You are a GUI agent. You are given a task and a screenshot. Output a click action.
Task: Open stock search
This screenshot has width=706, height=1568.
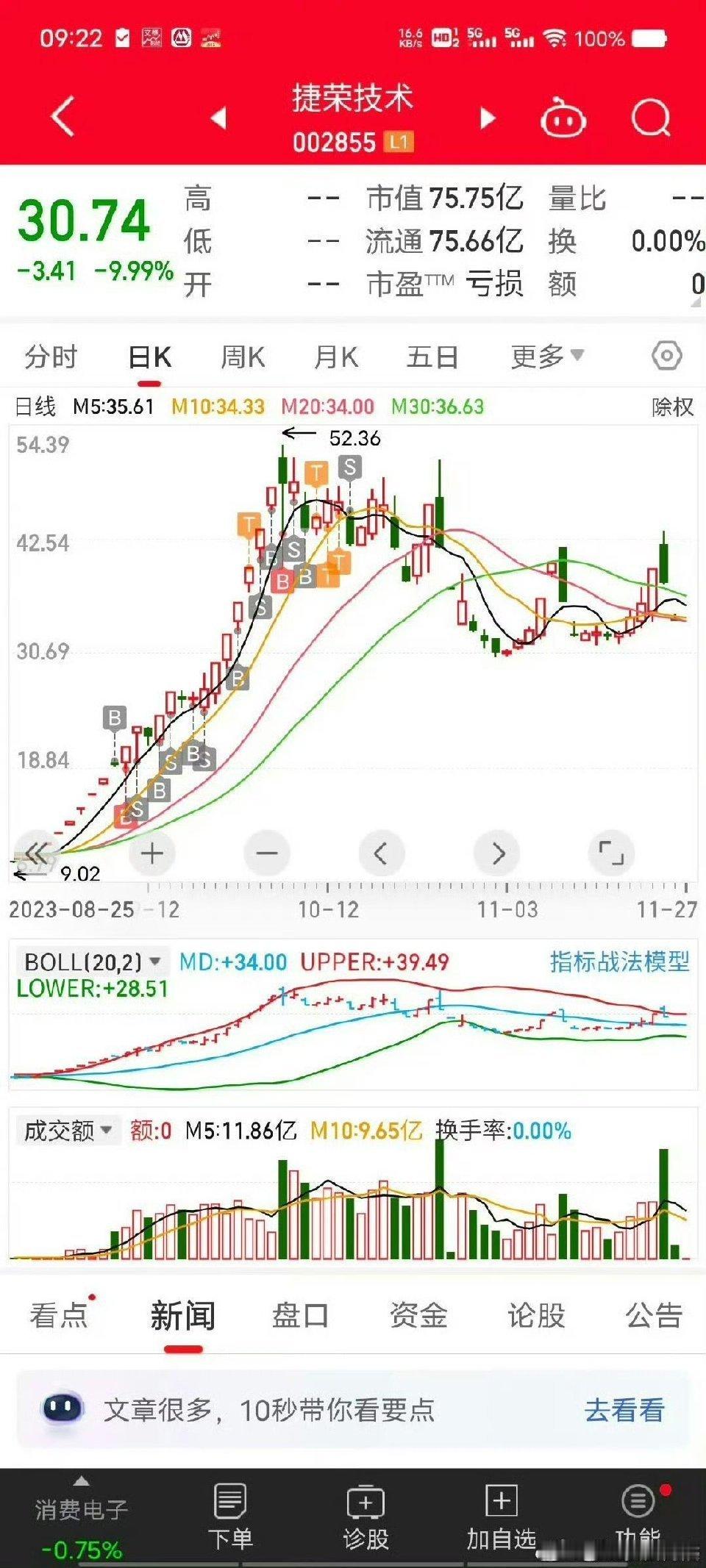pos(651,118)
